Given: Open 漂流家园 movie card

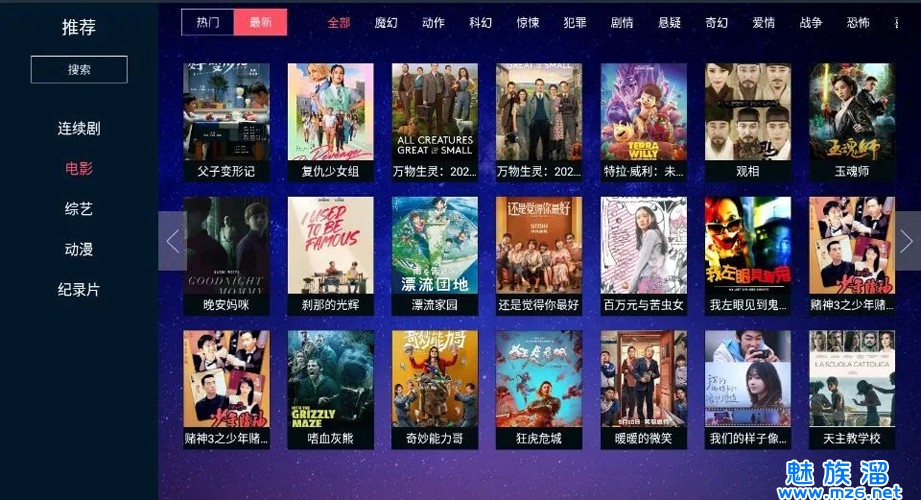Looking at the screenshot, I should pyautogui.click(x=434, y=253).
